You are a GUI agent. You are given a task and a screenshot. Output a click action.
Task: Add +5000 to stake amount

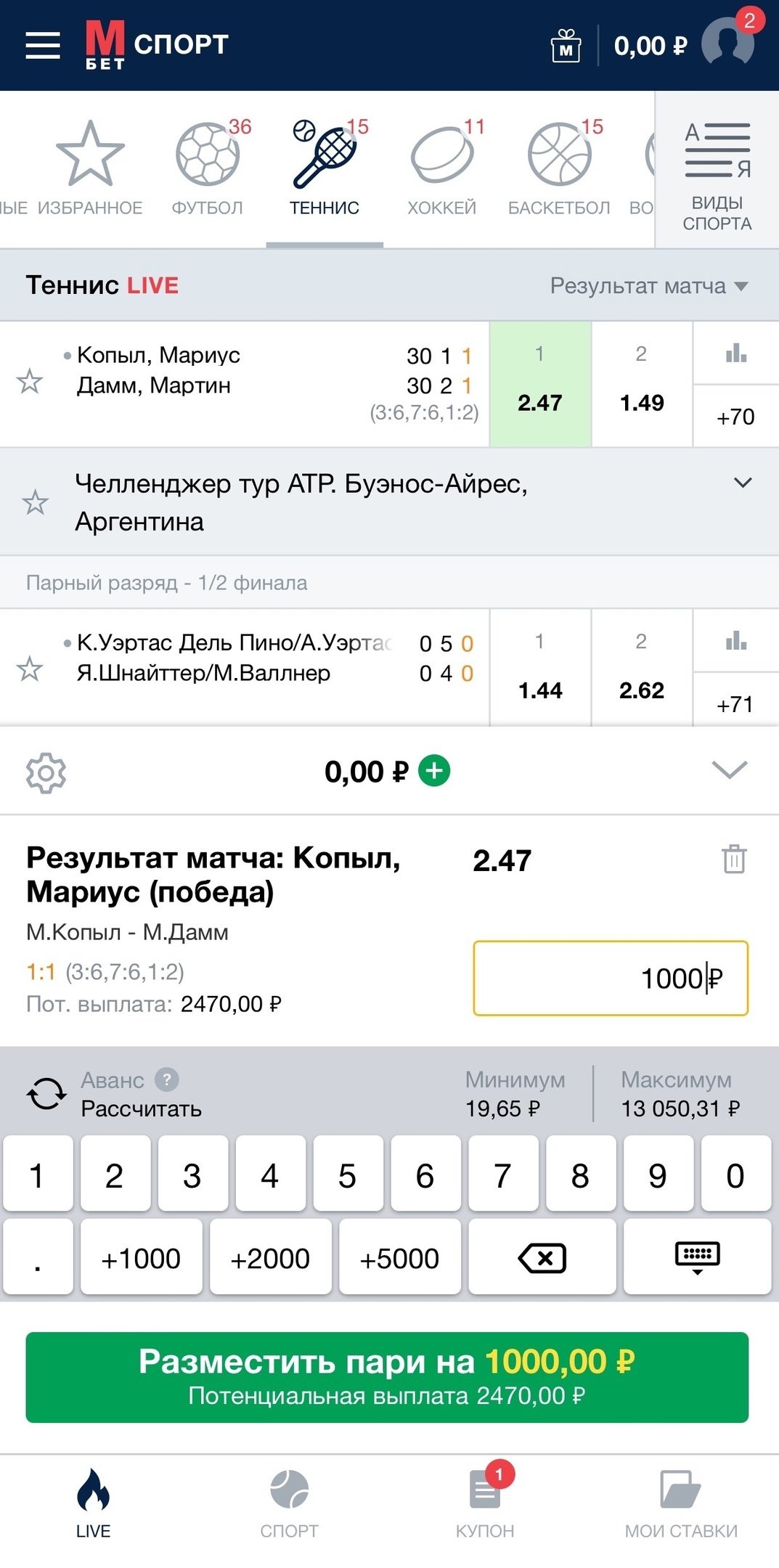coord(399,1259)
